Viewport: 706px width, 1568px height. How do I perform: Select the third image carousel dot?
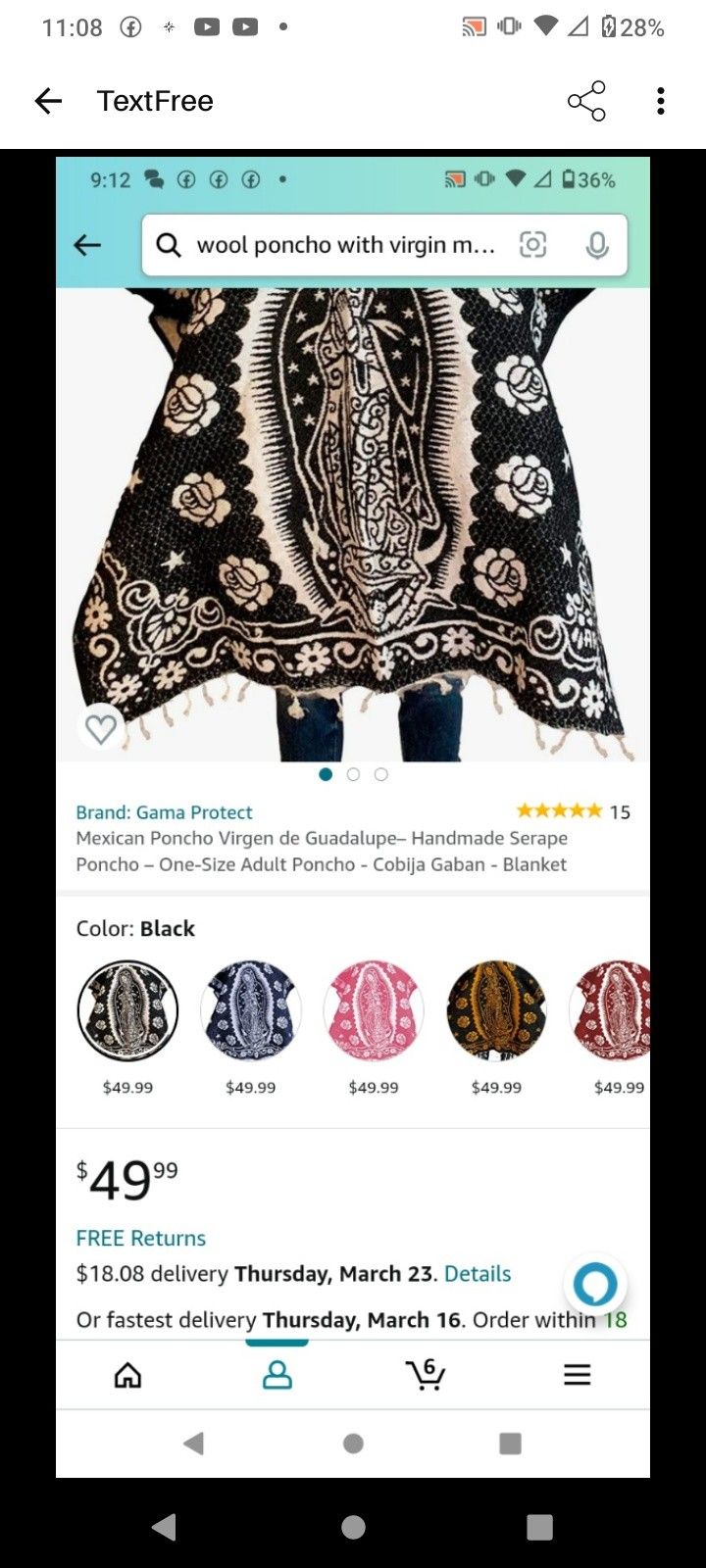(x=380, y=774)
